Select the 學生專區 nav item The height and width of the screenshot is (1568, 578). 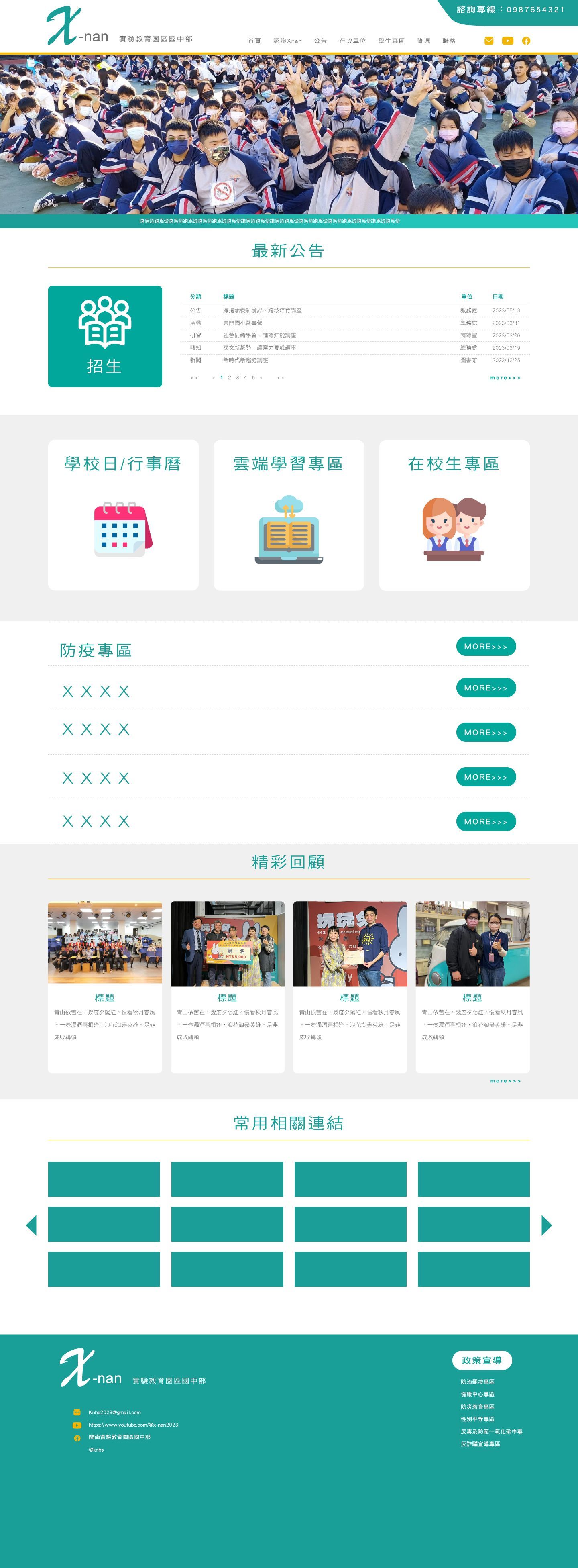(391, 41)
